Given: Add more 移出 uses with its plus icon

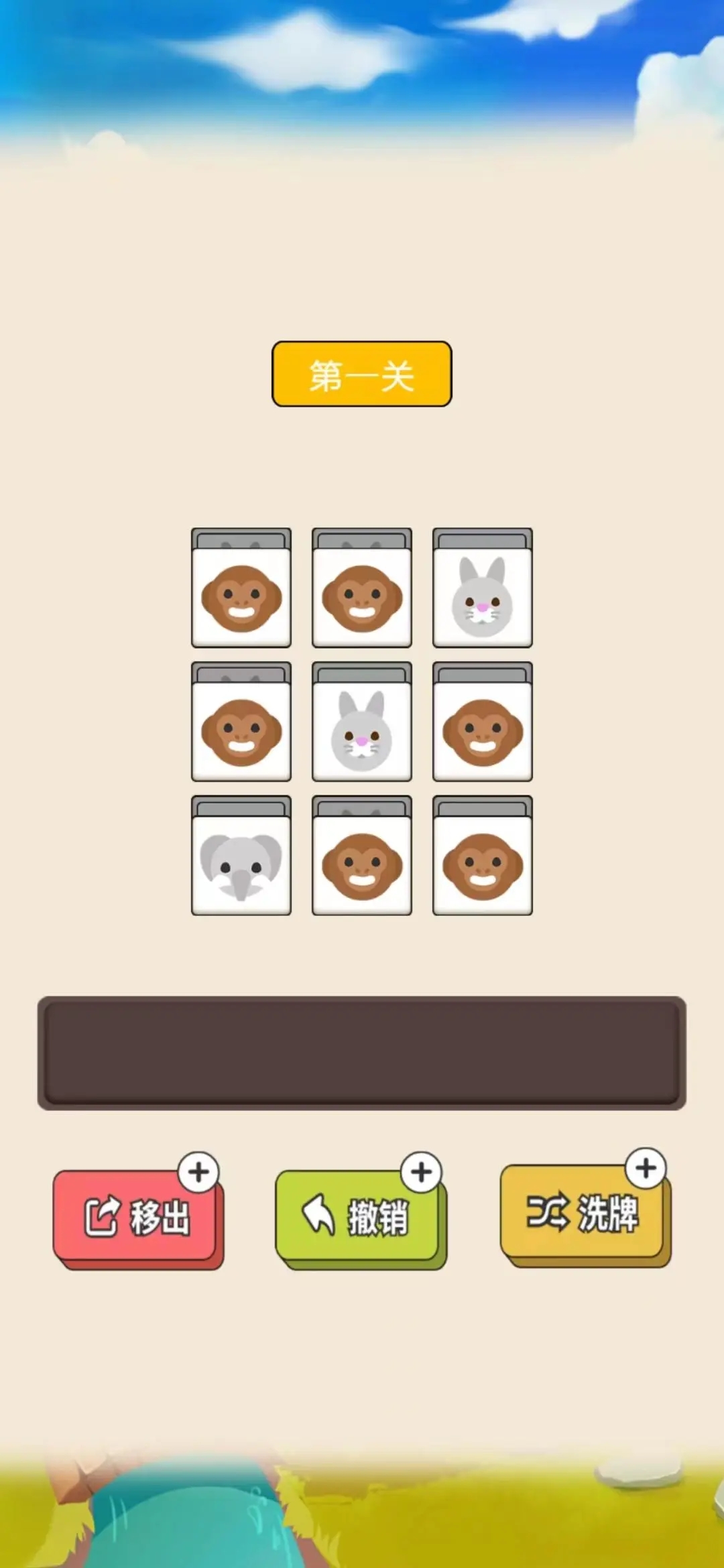Looking at the screenshot, I should pos(198,1172).
